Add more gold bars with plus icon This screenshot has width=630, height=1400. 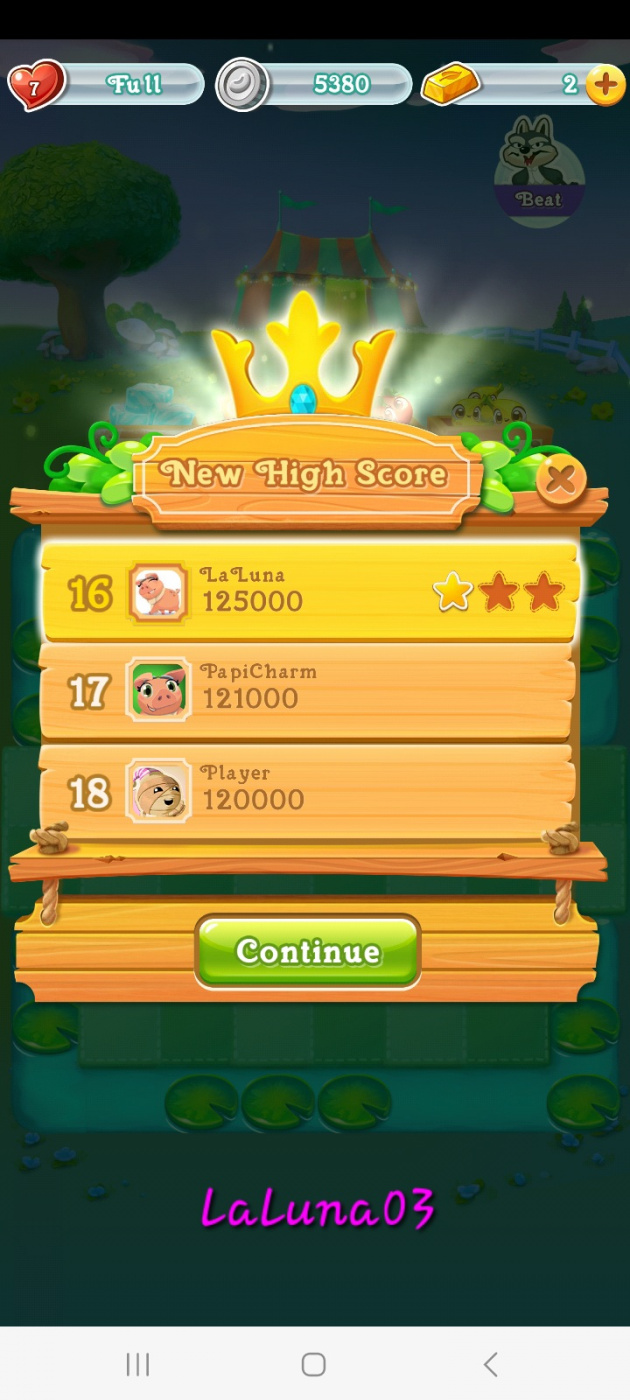click(606, 85)
